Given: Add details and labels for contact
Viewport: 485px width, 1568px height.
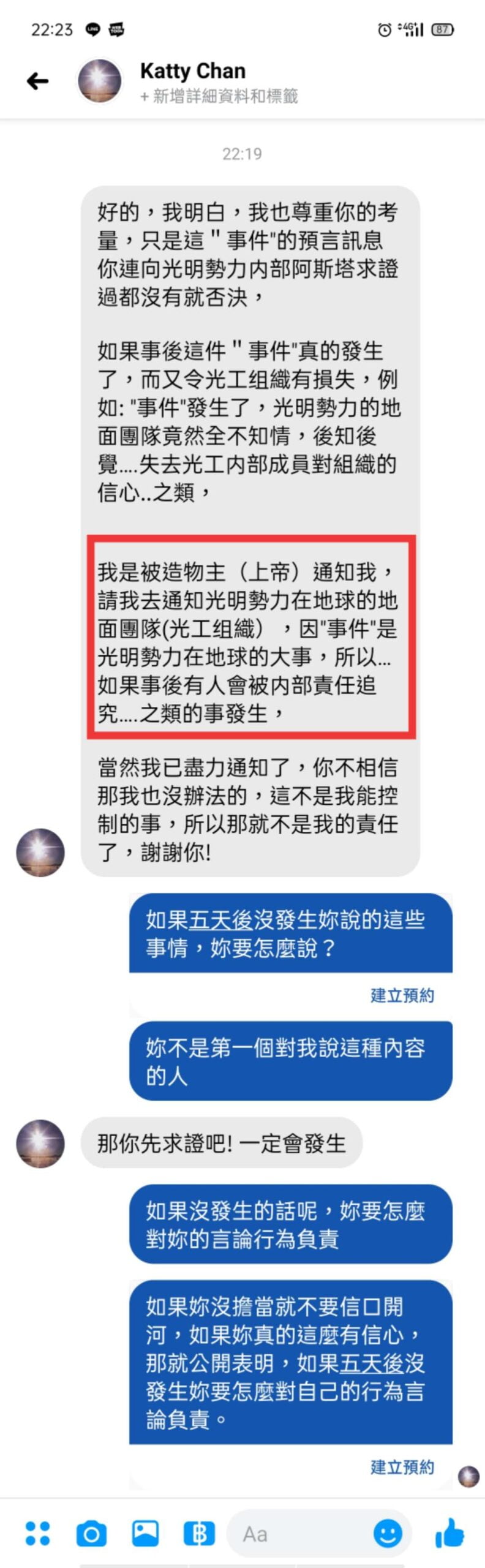Looking at the screenshot, I should (x=219, y=96).
